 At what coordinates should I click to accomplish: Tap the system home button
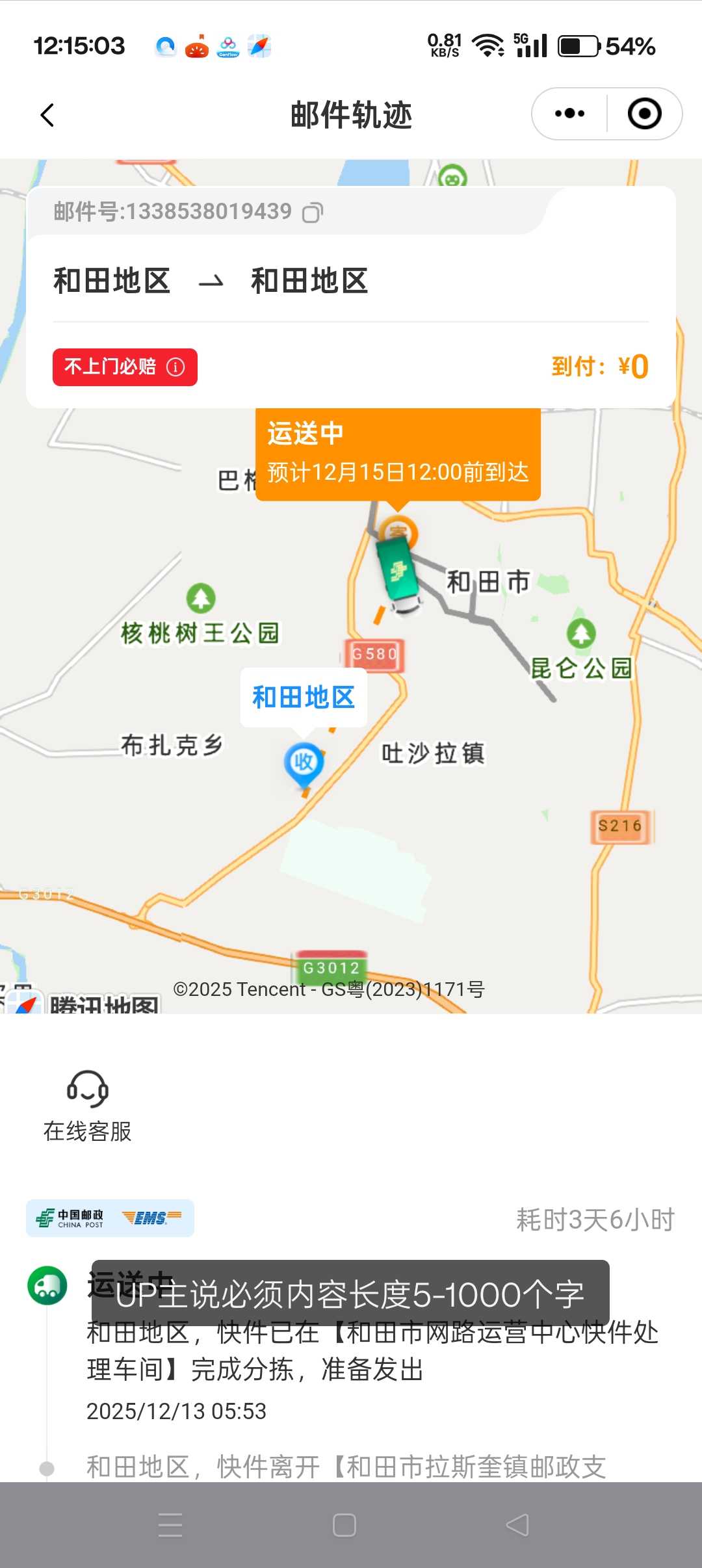tap(344, 1524)
